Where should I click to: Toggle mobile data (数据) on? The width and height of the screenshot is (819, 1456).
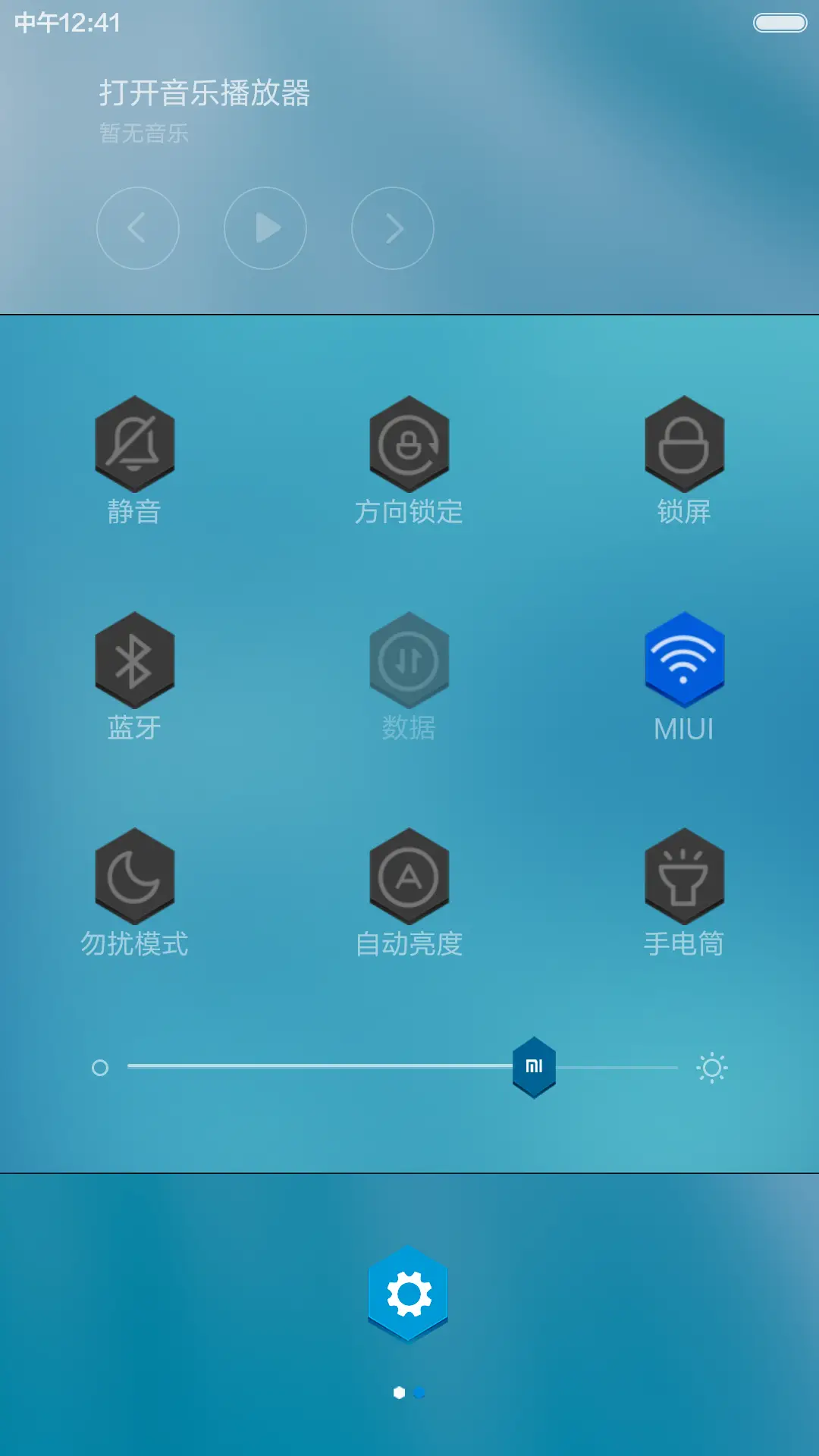408,660
